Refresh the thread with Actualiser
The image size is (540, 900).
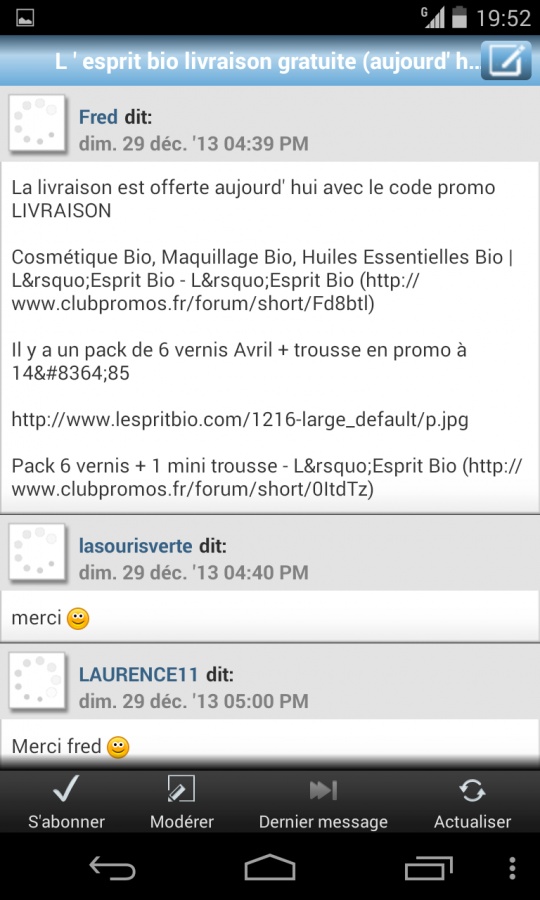(x=472, y=802)
